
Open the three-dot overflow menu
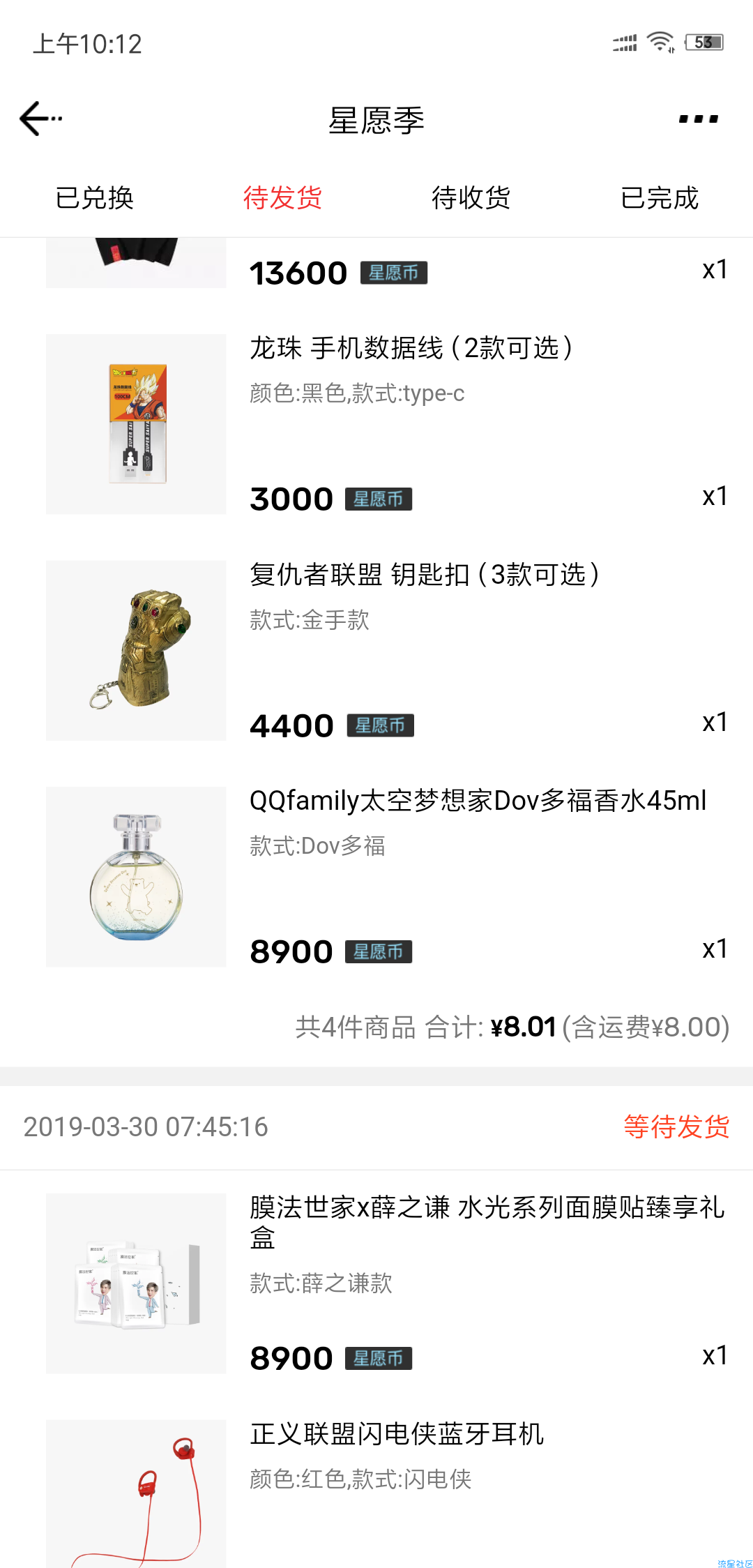[x=698, y=119]
